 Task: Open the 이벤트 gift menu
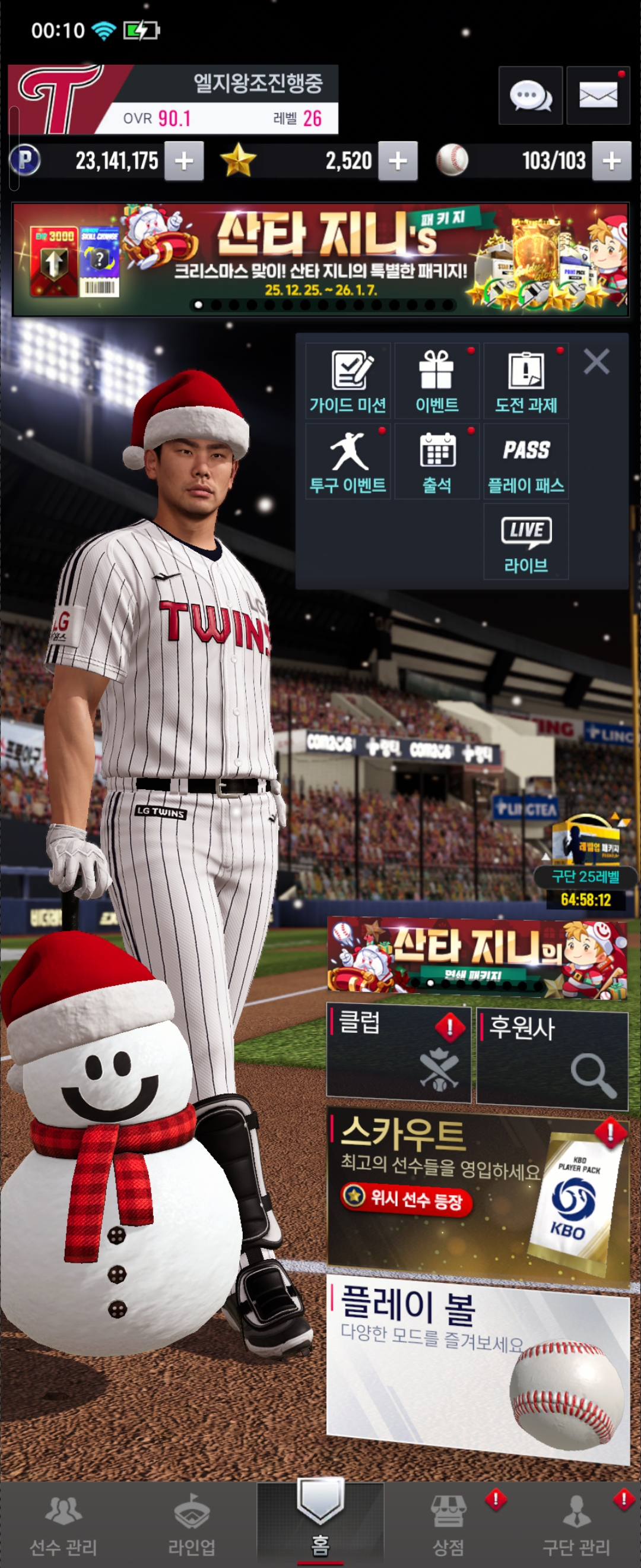437,381
